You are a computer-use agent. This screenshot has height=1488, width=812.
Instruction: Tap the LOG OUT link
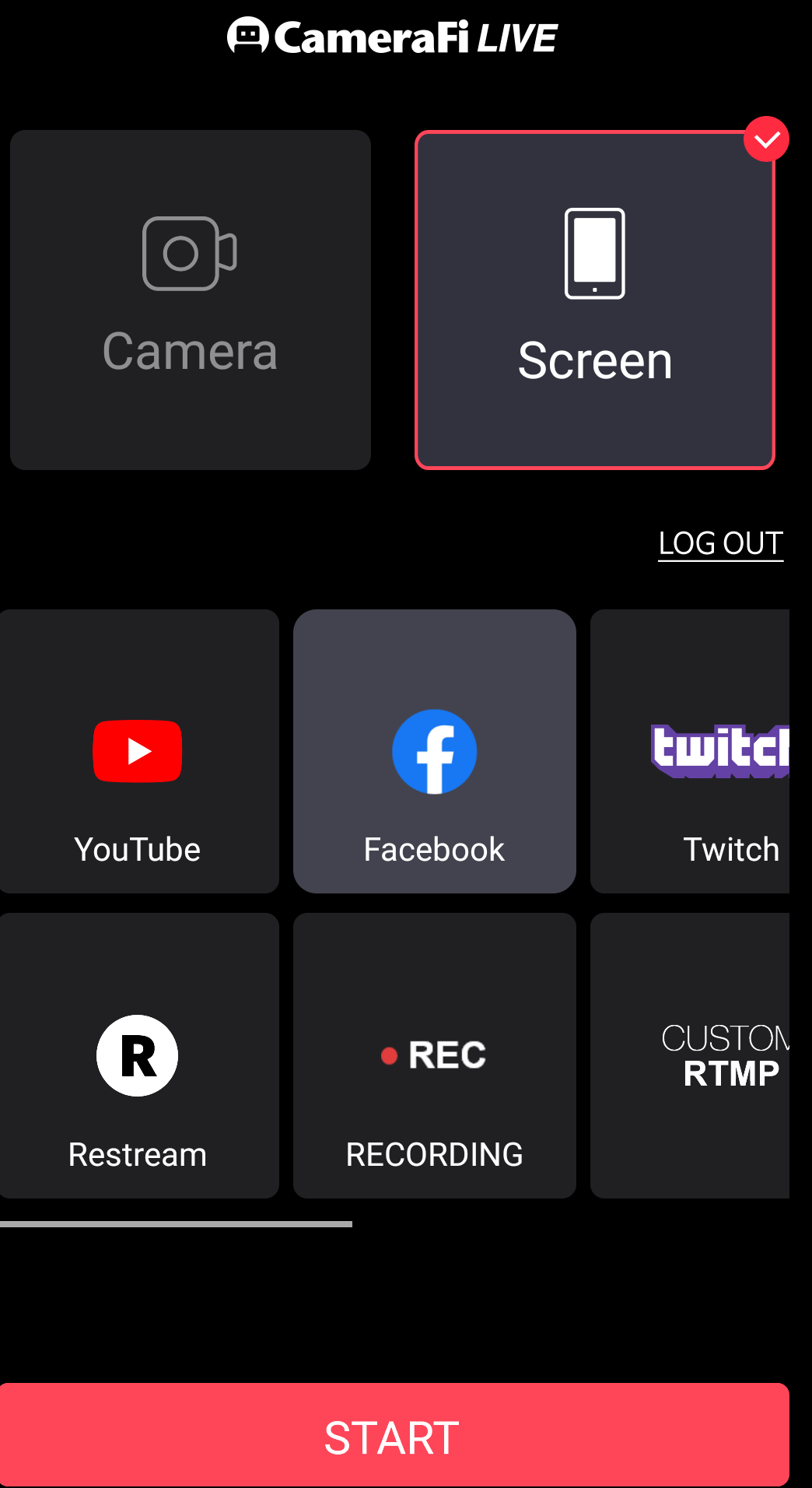pyautogui.click(x=720, y=543)
